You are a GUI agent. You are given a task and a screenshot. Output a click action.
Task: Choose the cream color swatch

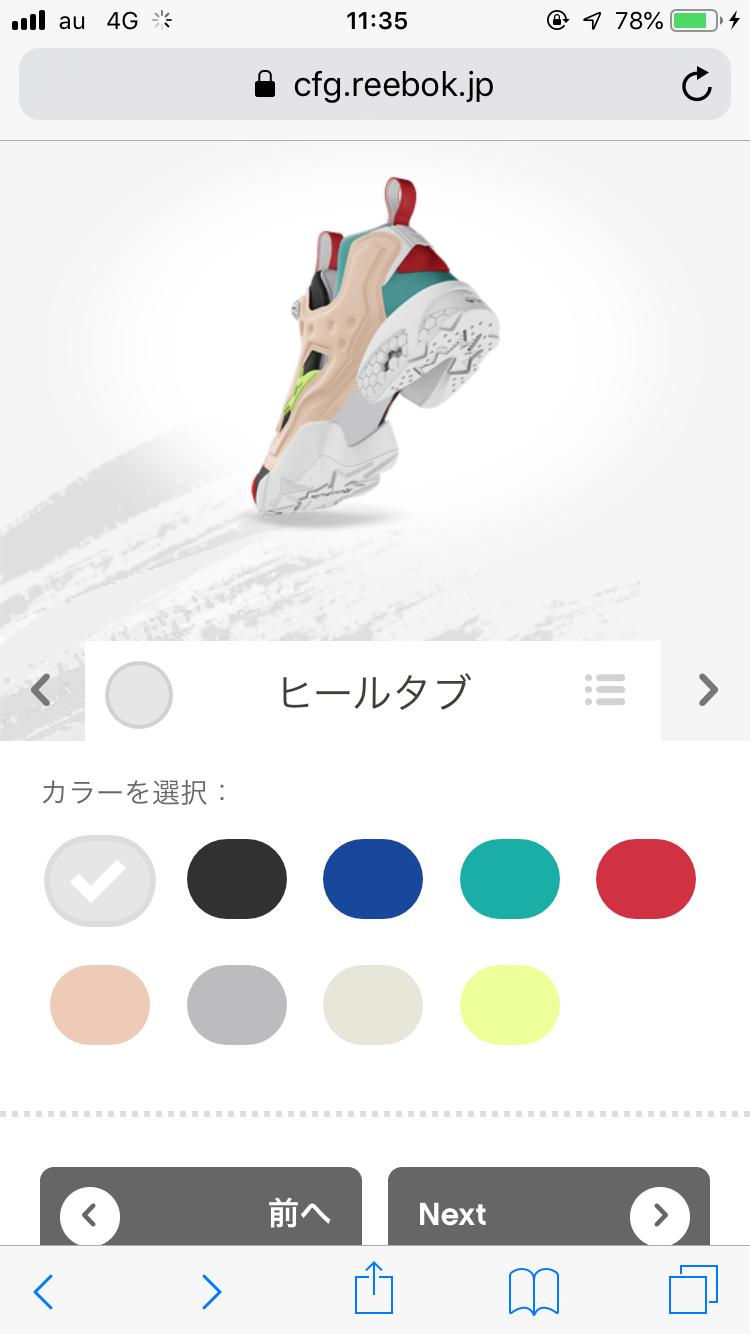(373, 1005)
